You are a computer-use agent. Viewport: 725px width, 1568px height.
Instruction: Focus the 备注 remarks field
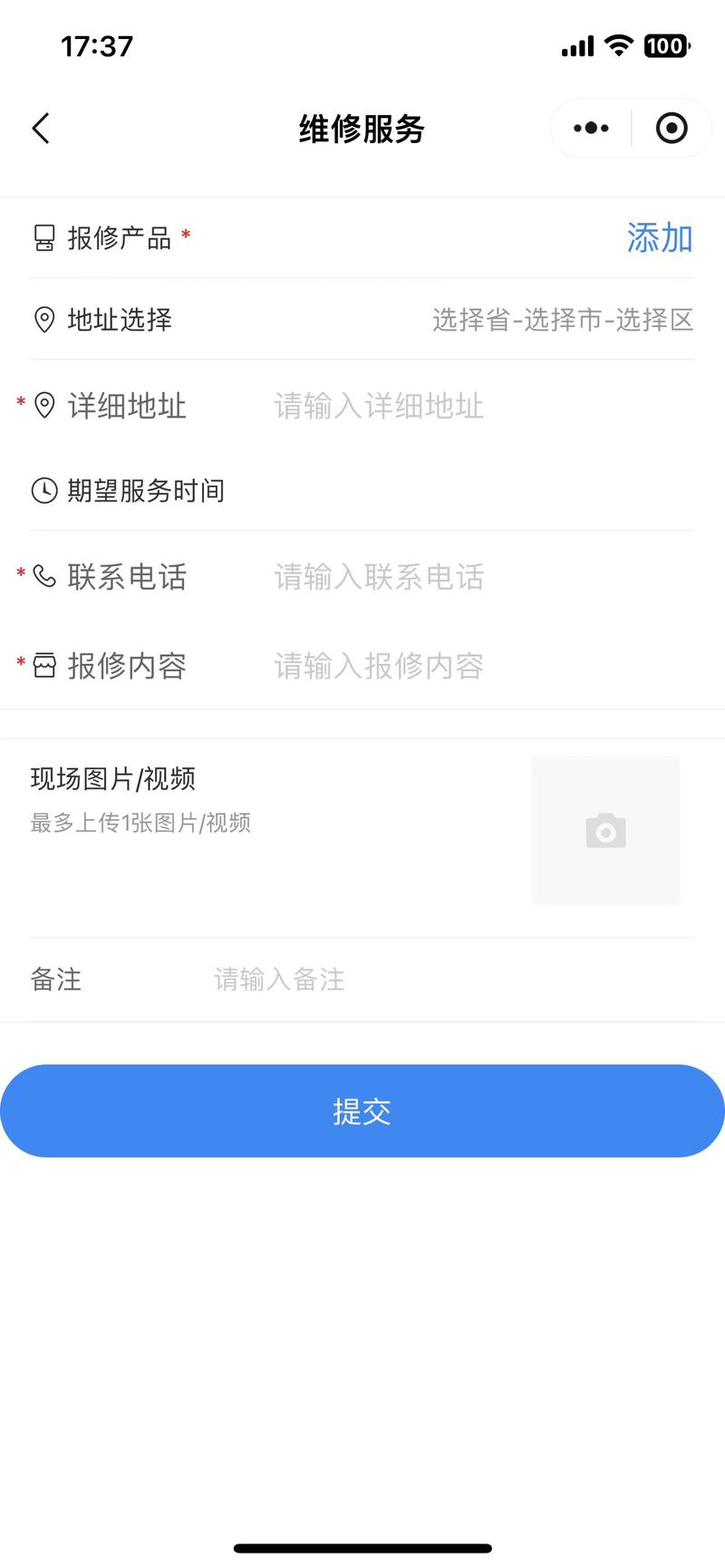[x=453, y=979]
